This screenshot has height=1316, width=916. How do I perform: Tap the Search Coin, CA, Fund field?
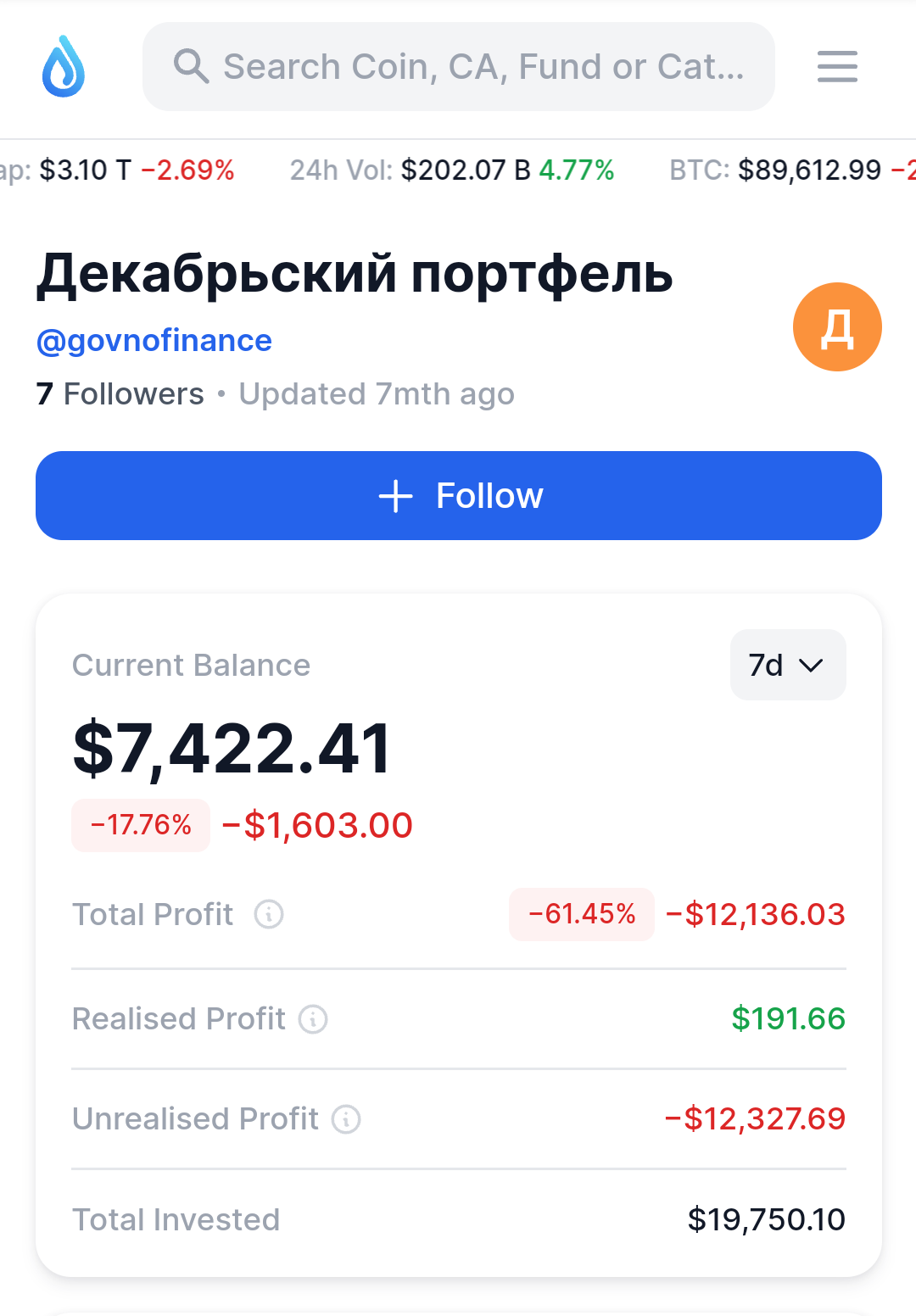coord(458,67)
